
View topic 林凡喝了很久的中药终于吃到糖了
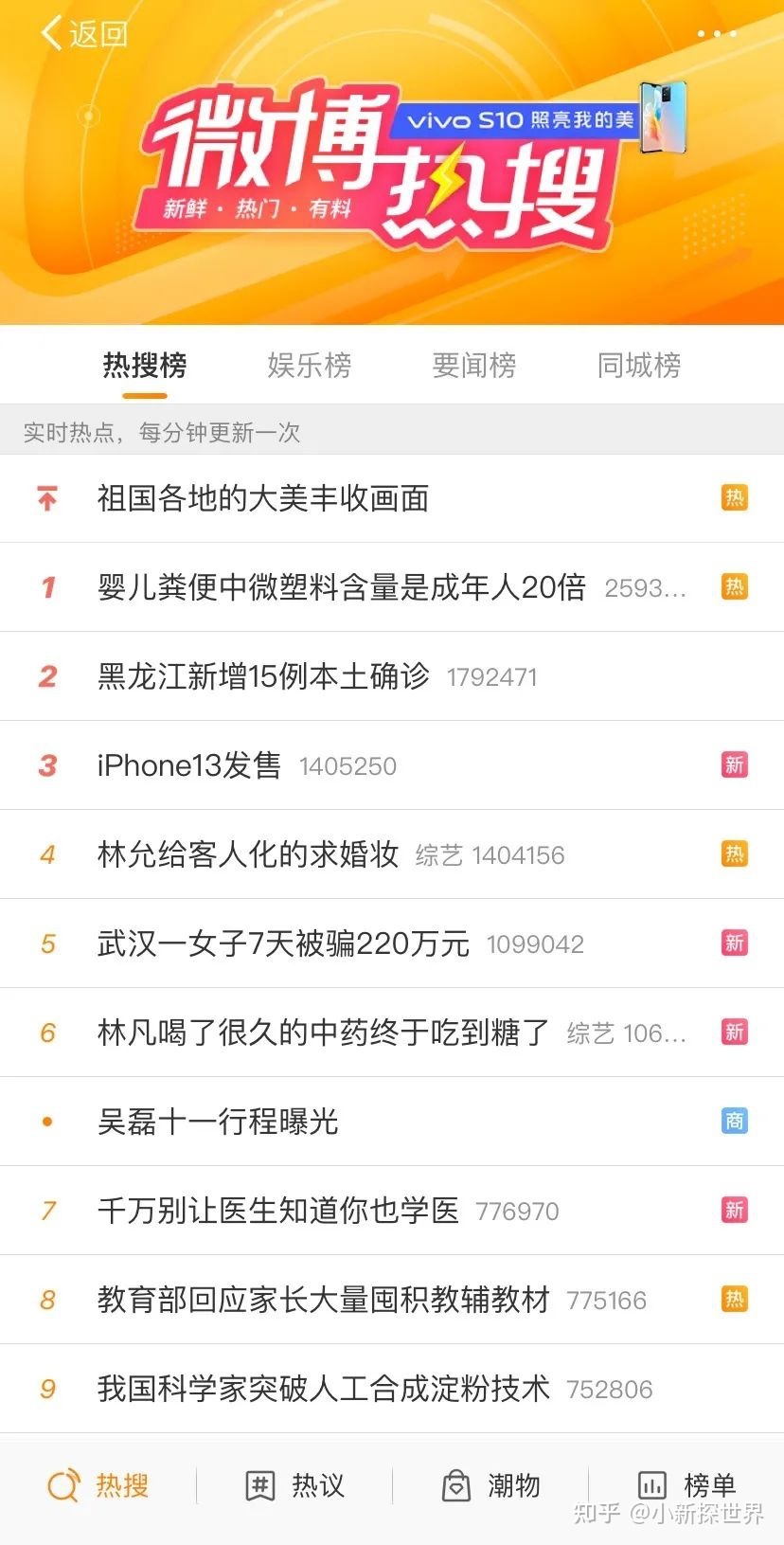323,1033
